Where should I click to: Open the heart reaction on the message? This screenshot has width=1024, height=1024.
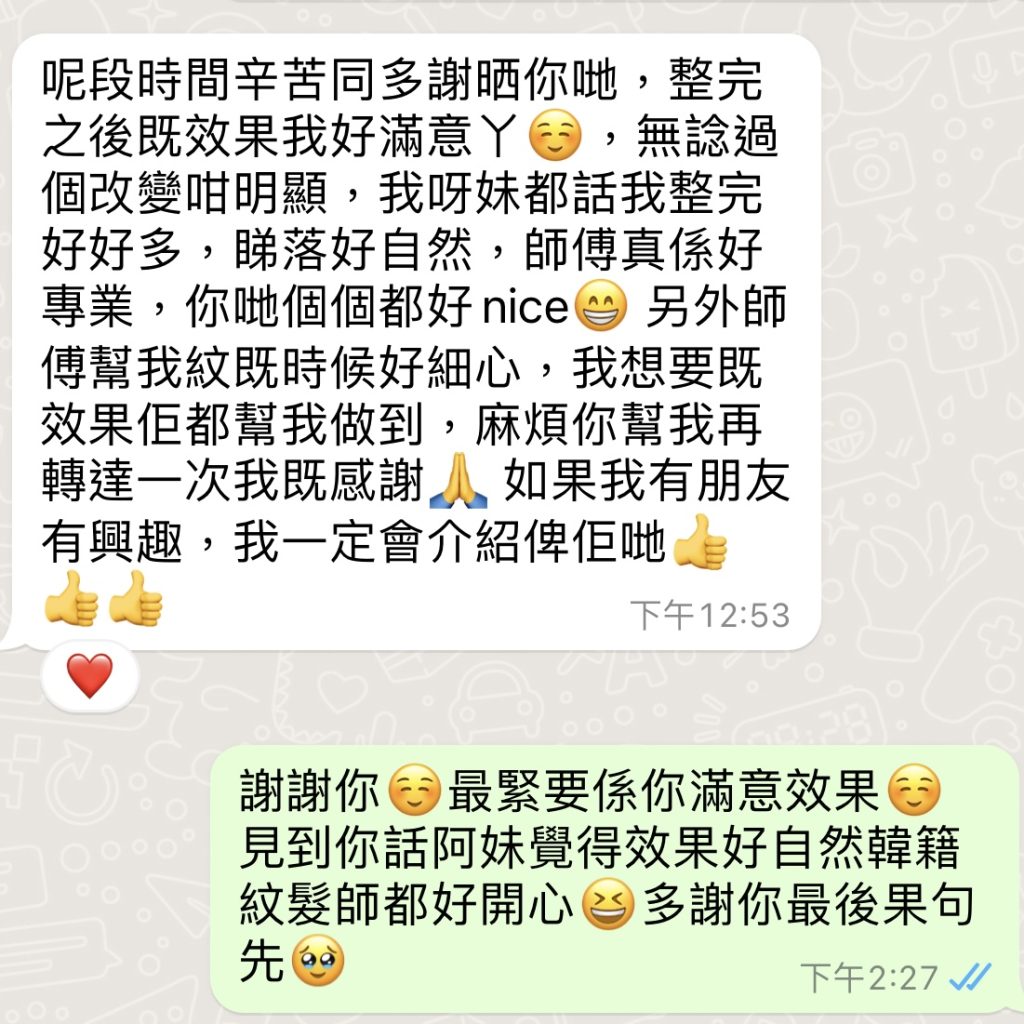click(90, 677)
